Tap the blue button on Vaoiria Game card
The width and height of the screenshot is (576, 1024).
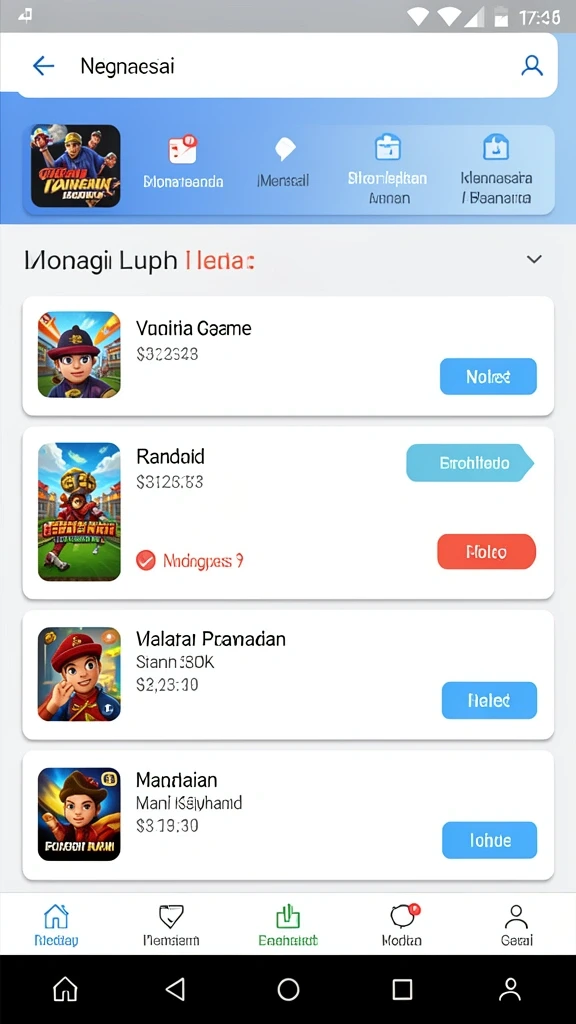coord(488,376)
